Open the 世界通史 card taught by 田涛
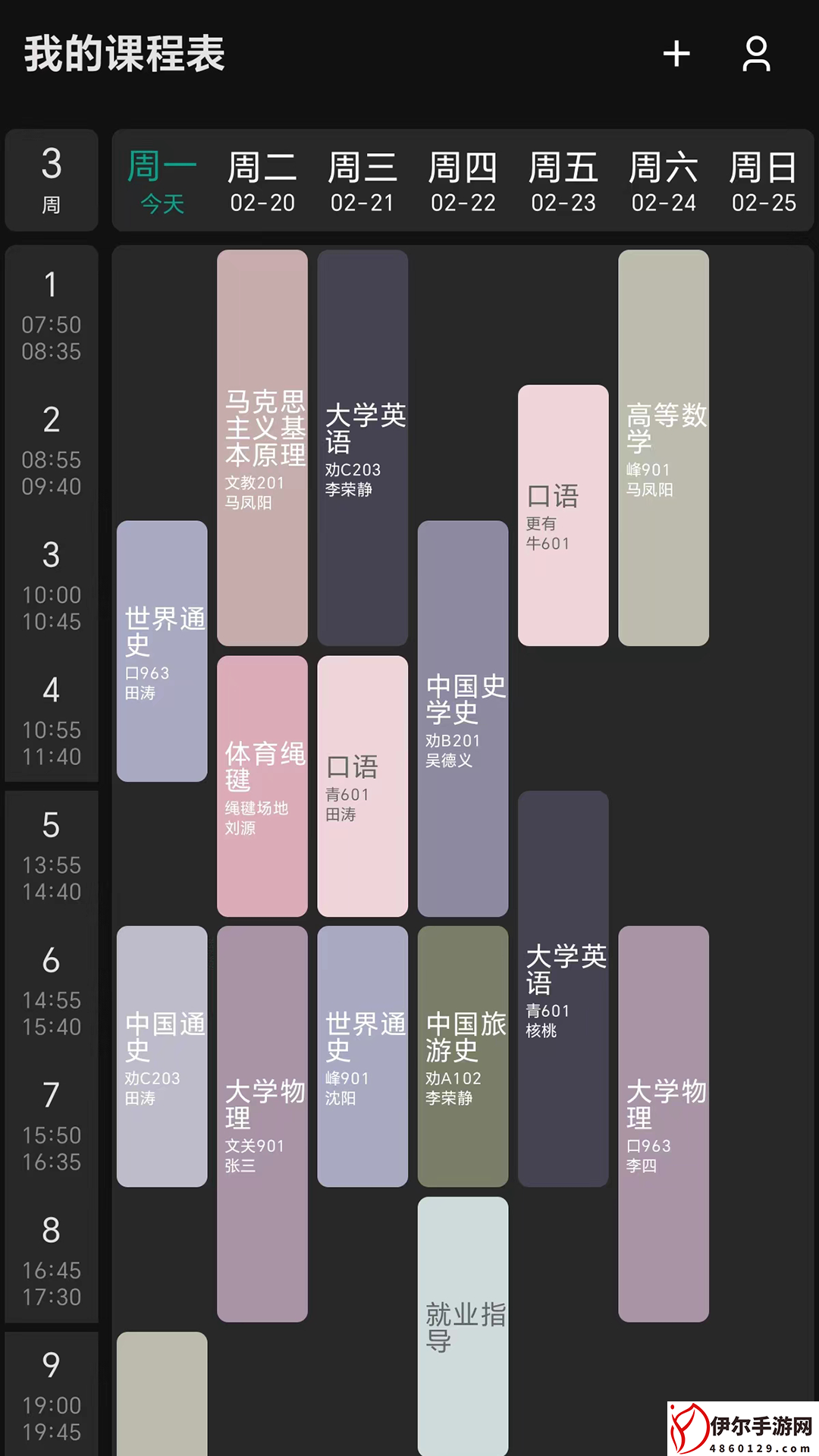Screen dimensions: 819x1456 tap(162, 651)
